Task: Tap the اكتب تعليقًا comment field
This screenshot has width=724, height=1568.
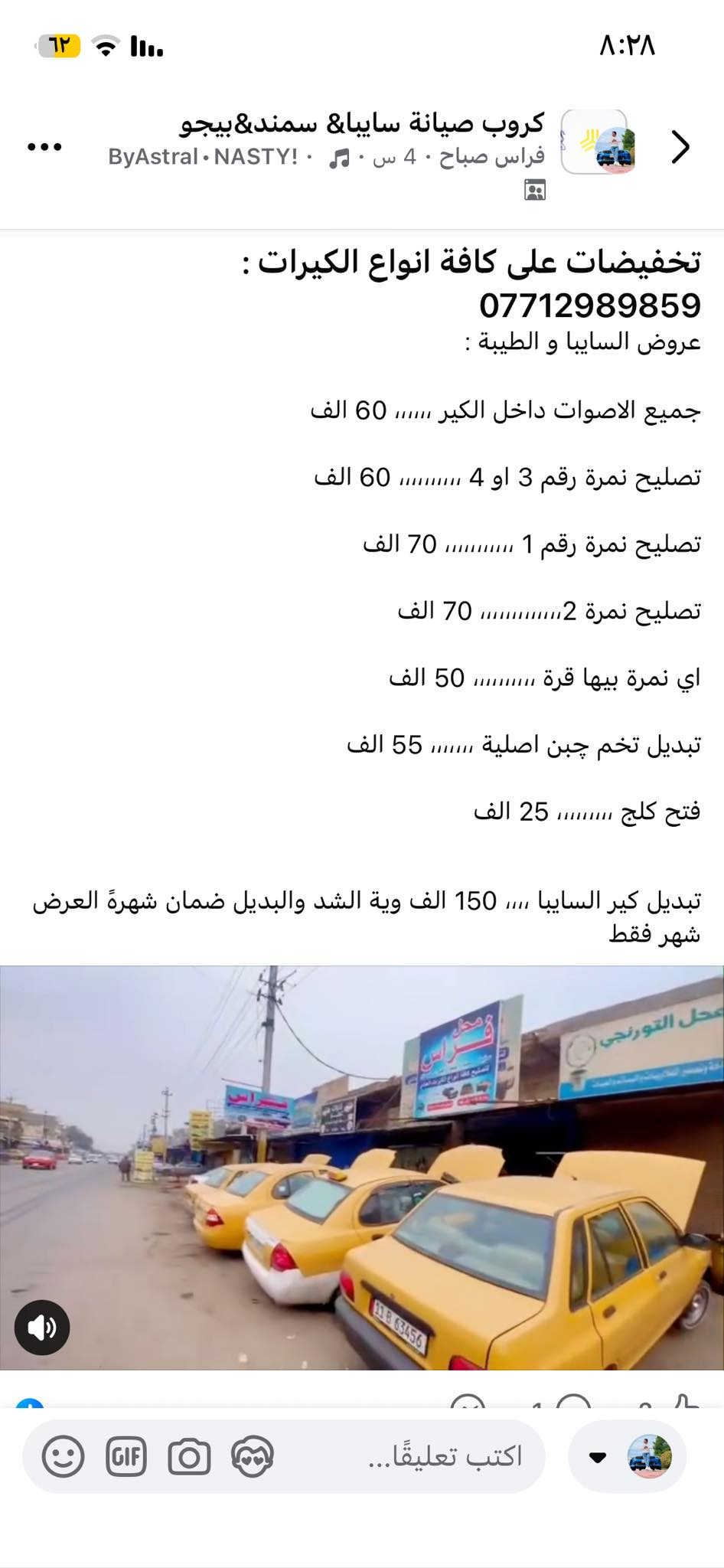Action: coord(445,1455)
